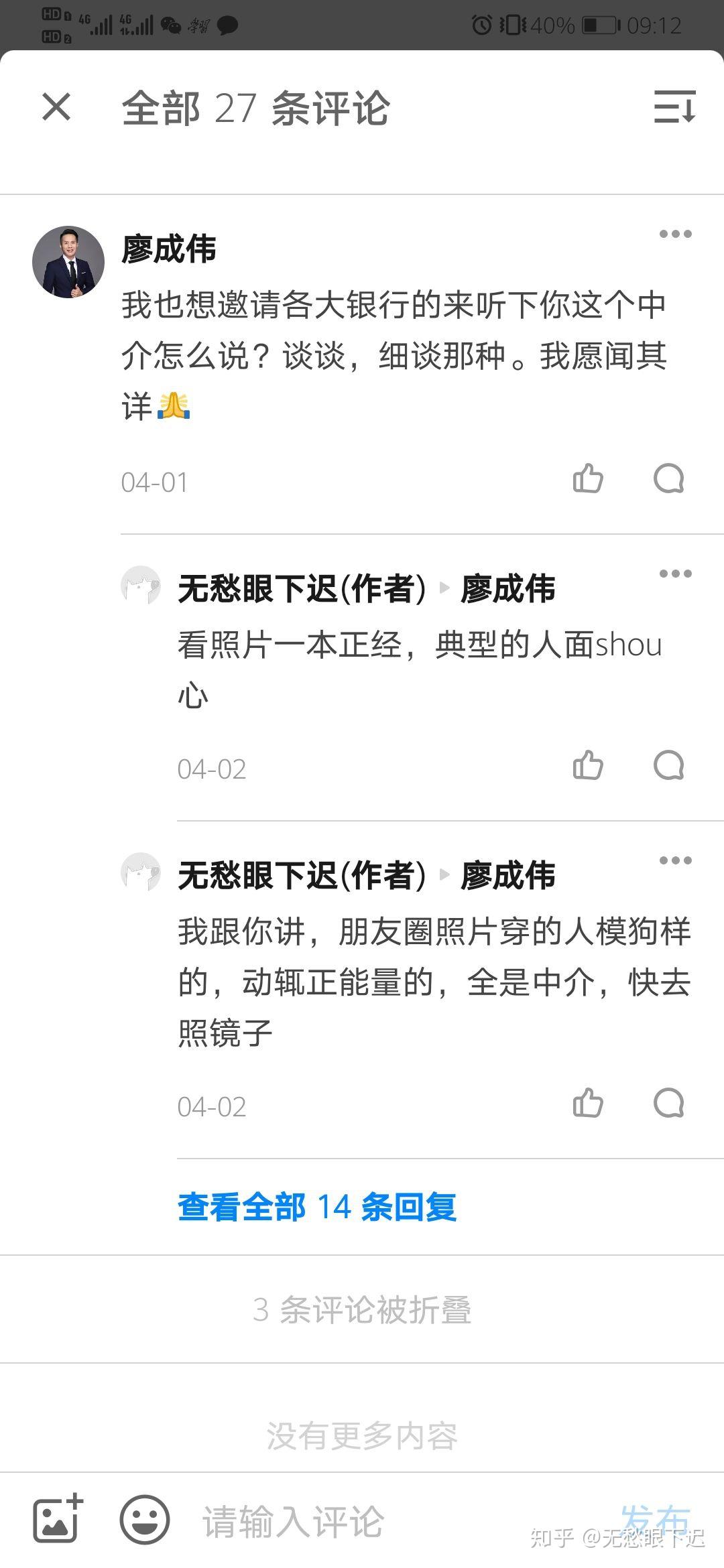Reply to the comment starting with 看照片一本正经
This screenshot has width=724, height=1568.
click(x=668, y=765)
